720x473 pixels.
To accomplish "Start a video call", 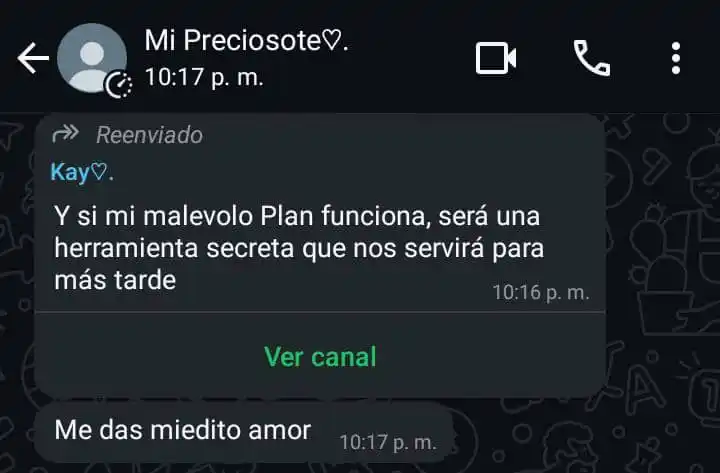I will (495, 59).
